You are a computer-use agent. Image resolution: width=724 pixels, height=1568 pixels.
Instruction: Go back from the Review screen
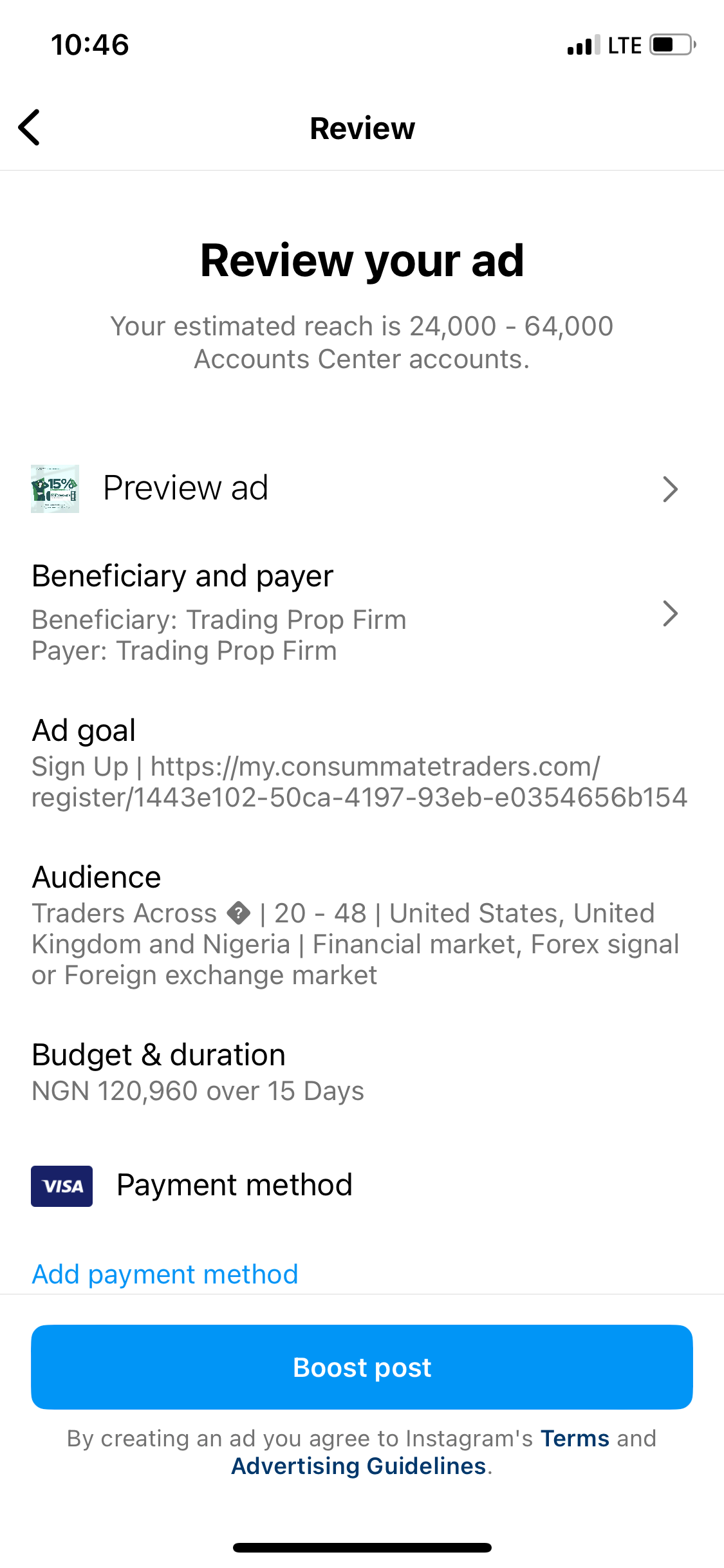point(30,127)
